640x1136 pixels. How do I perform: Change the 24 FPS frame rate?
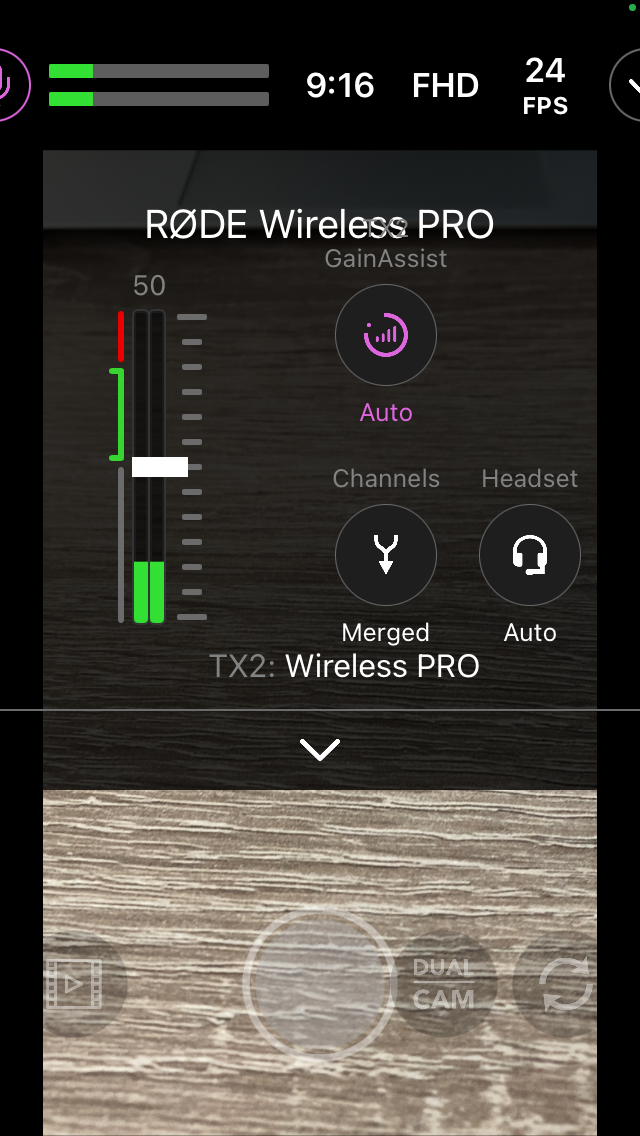(x=545, y=85)
